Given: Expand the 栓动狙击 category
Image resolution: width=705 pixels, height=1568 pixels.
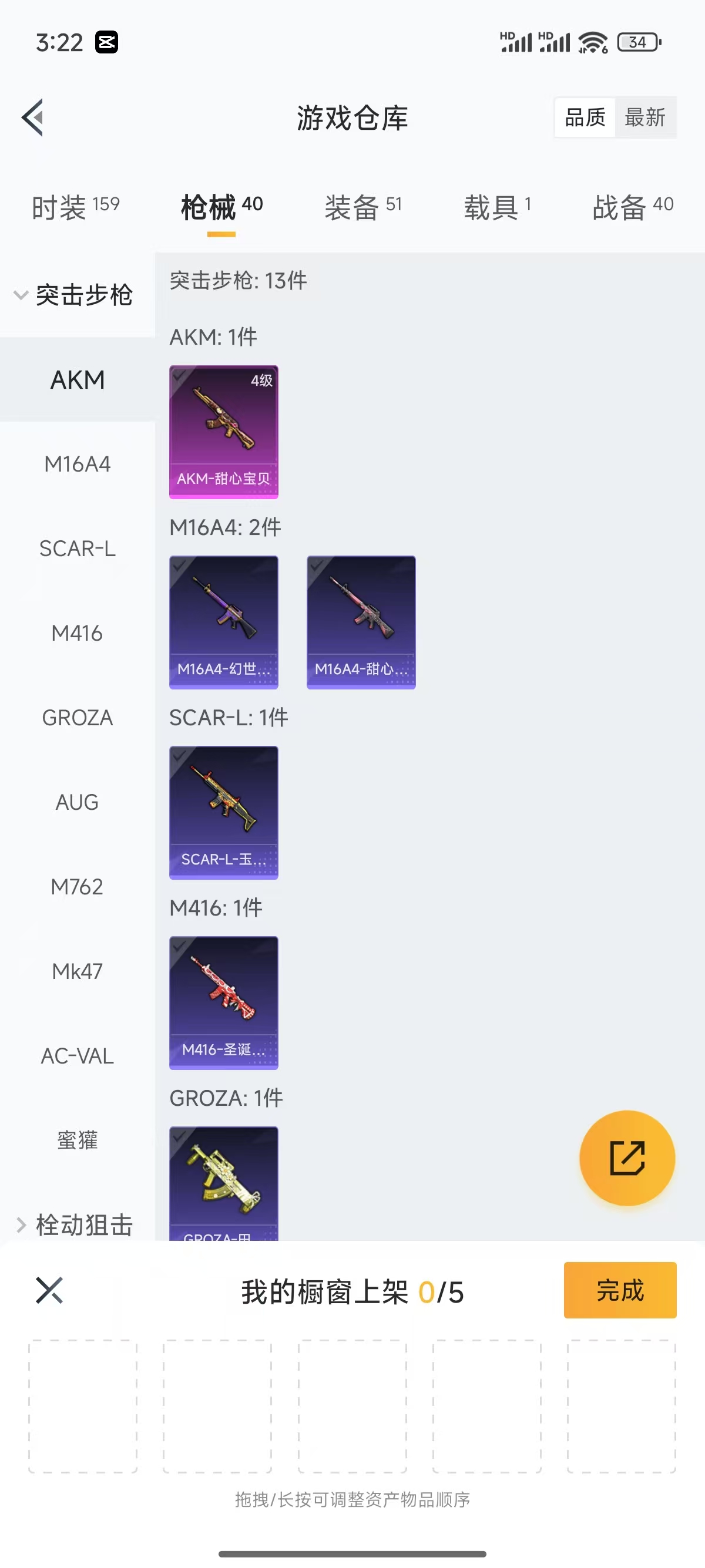Looking at the screenshot, I should coord(73,1224).
